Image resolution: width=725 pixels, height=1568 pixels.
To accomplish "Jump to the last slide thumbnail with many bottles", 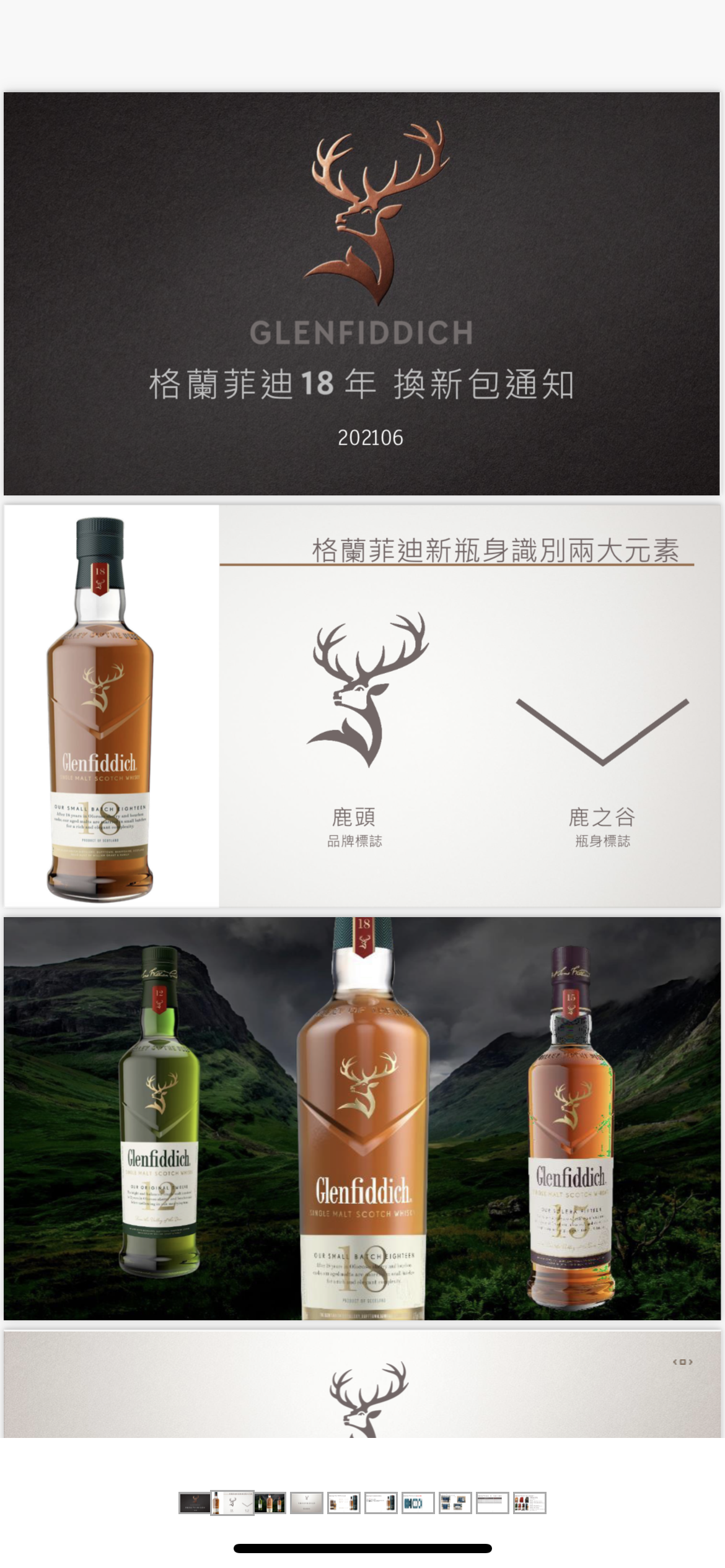I will 530,1503.
